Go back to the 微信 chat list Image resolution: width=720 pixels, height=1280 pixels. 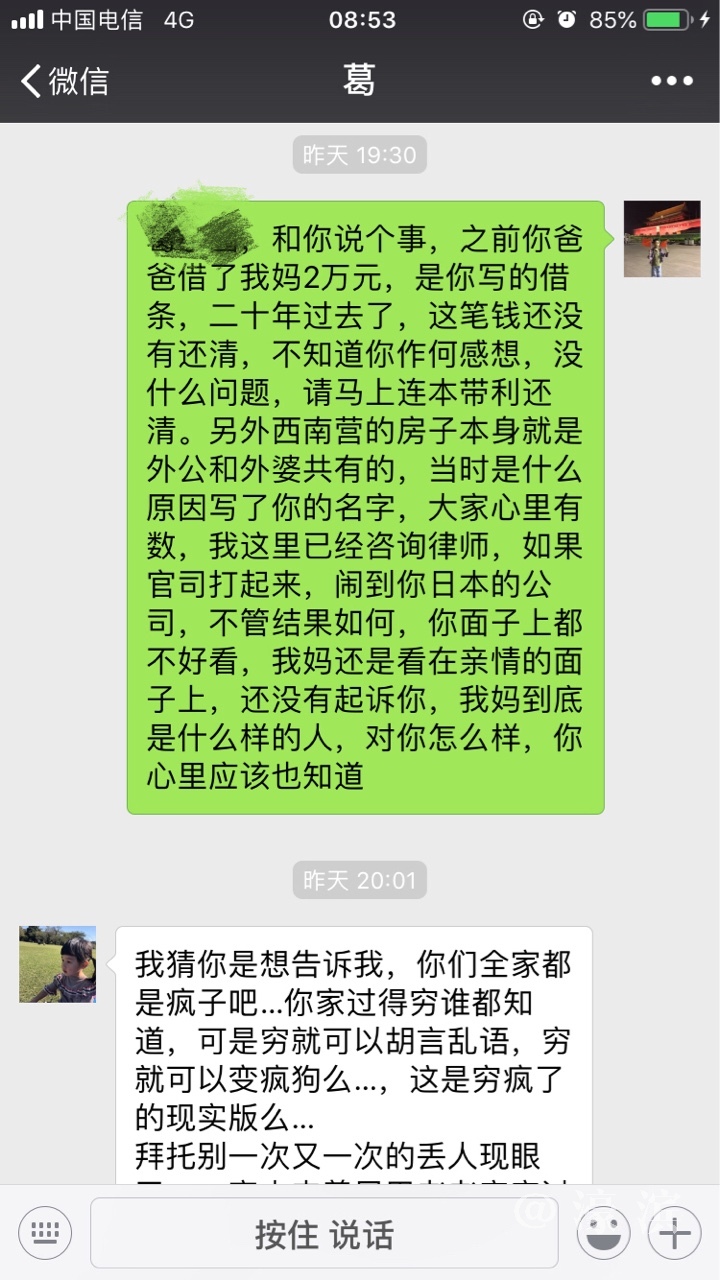pos(64,81)
